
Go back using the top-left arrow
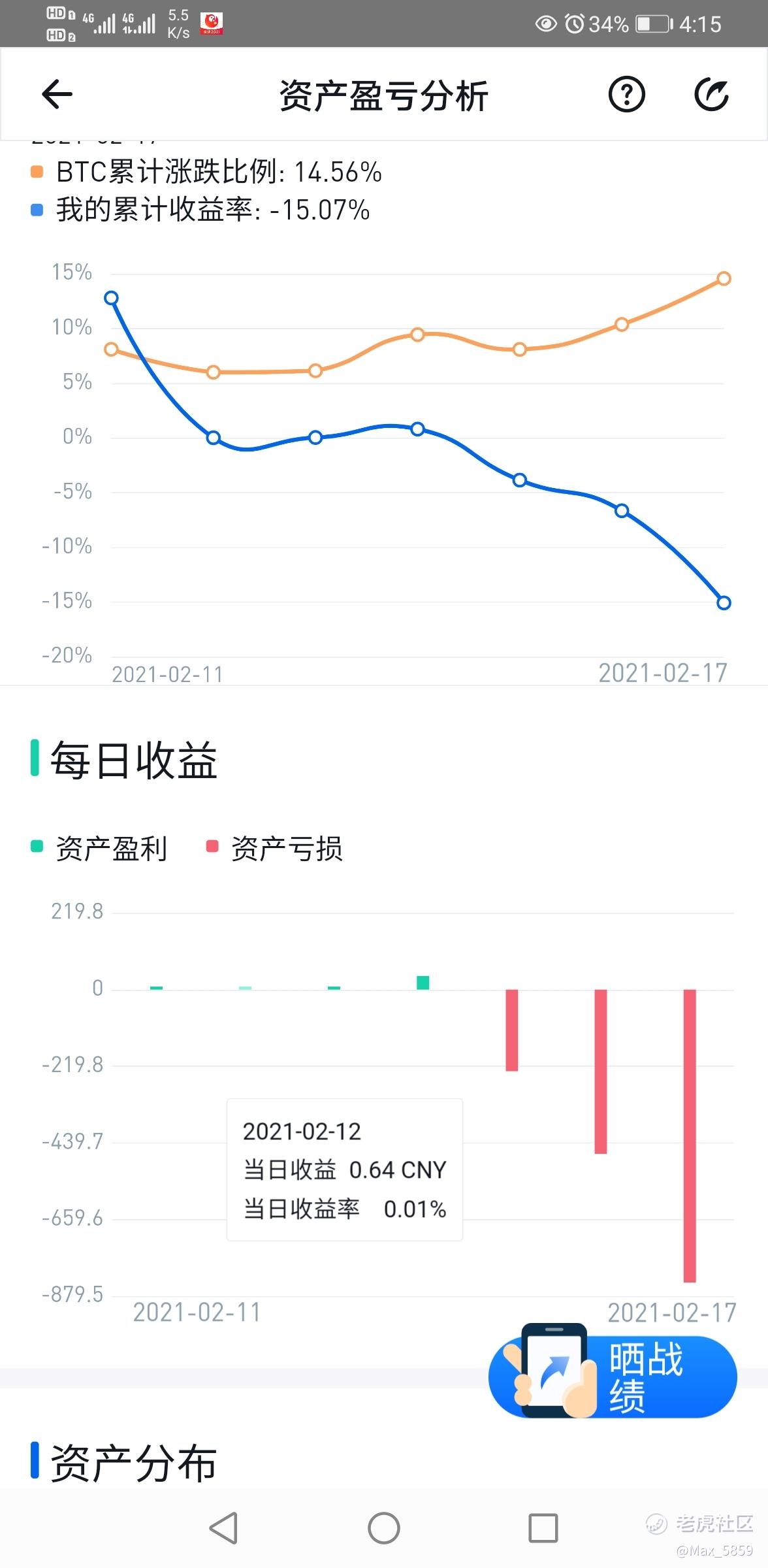coord(57,94)
